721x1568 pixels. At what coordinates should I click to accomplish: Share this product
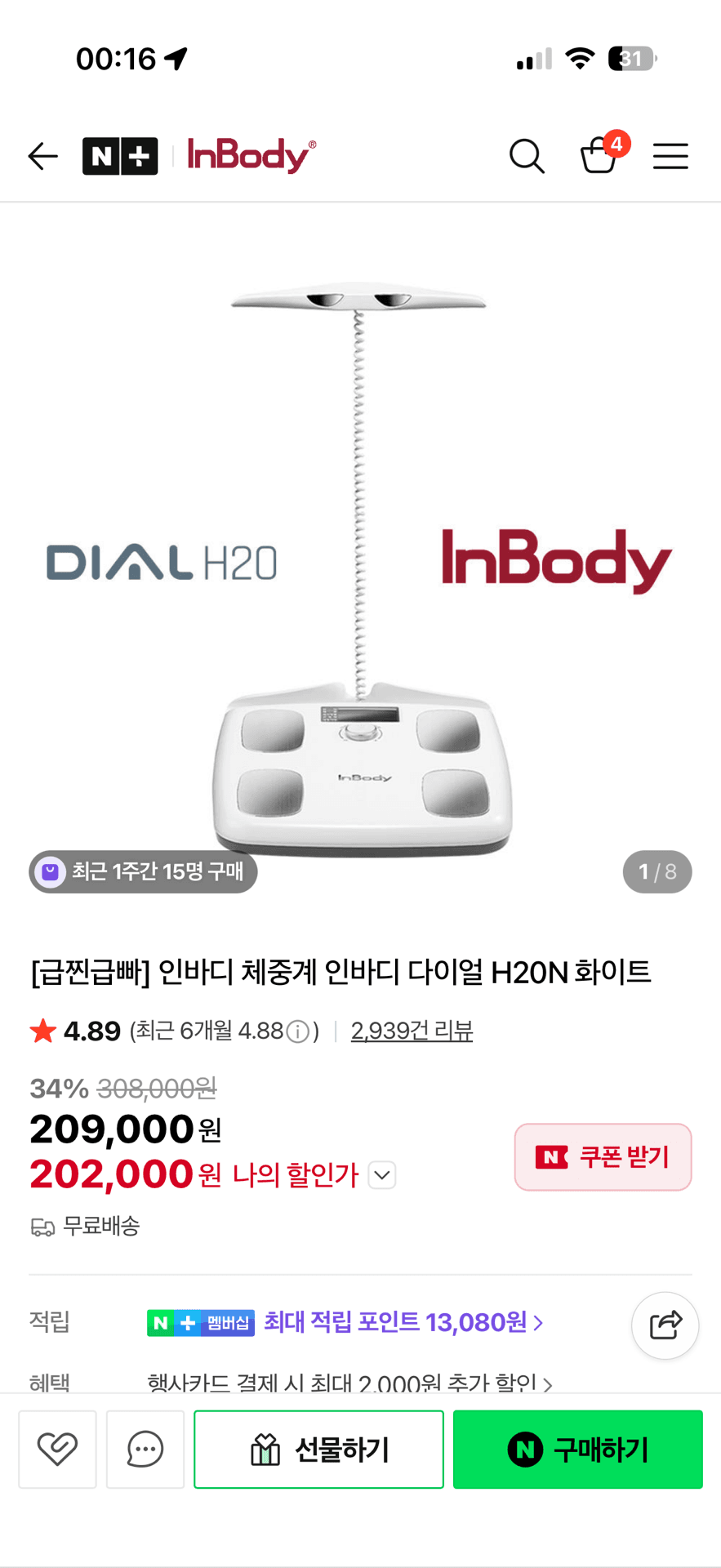(x=665, y=1325)
